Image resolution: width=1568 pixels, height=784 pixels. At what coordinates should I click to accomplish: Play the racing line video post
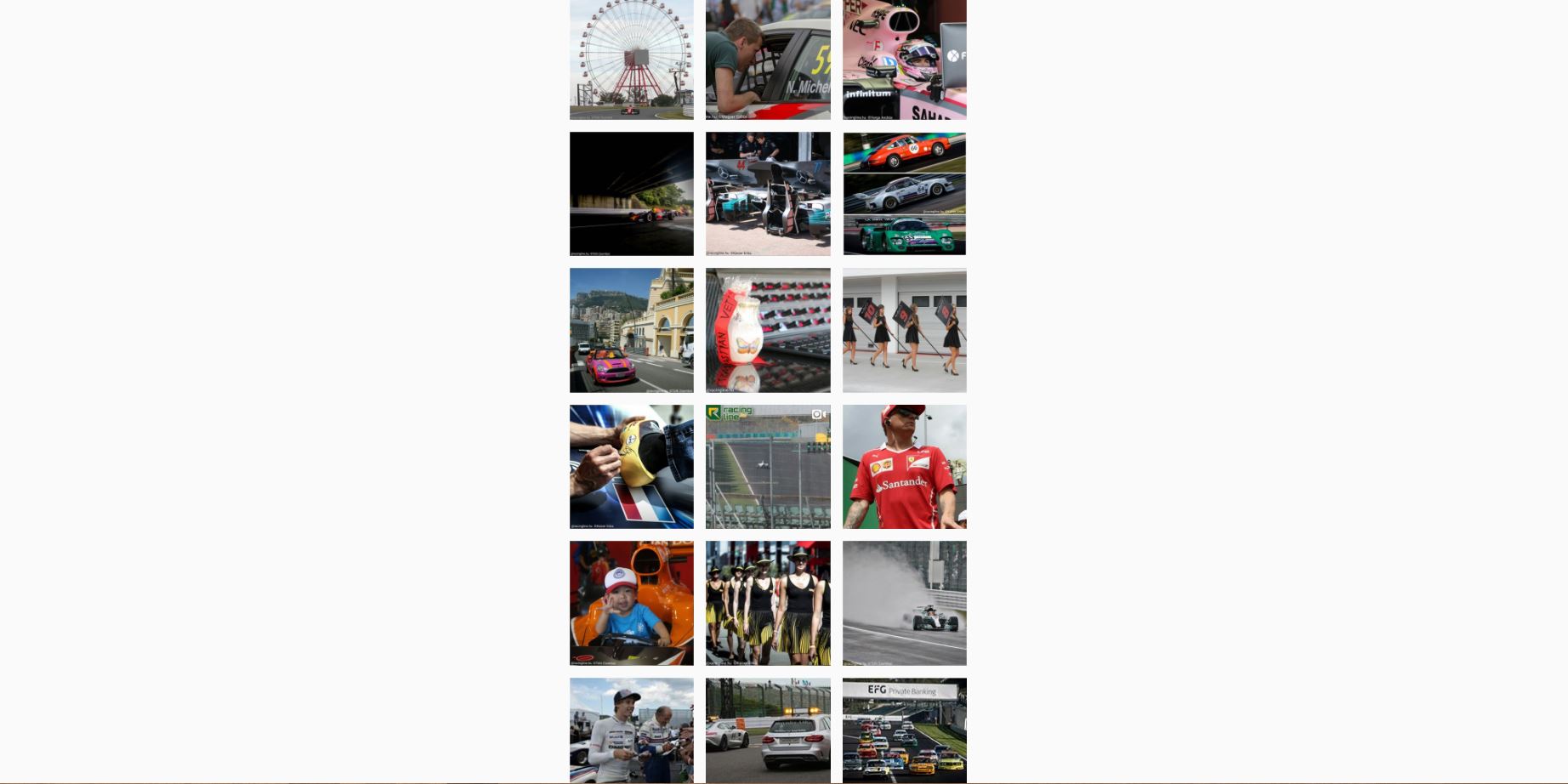click(768, 467)
